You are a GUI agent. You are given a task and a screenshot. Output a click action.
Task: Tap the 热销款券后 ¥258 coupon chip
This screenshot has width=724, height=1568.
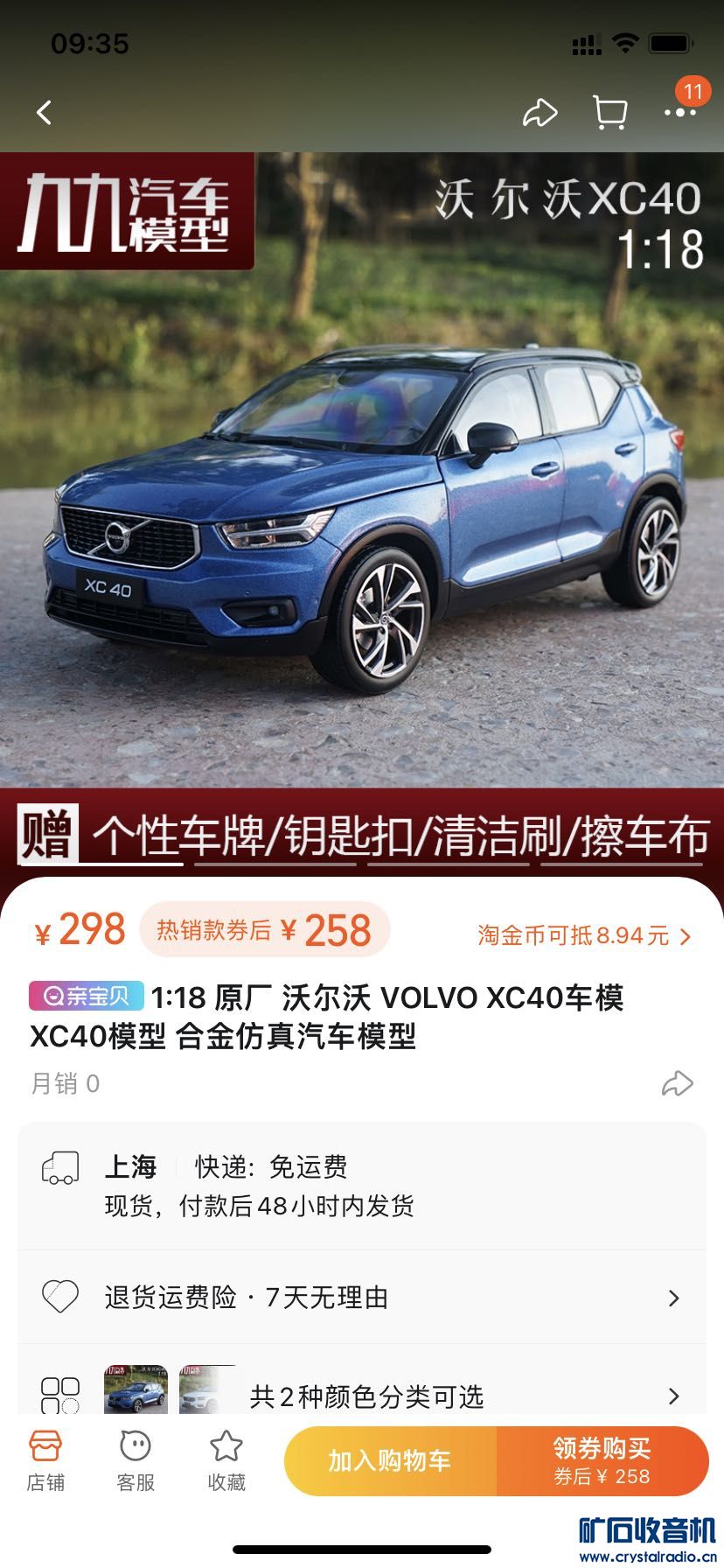[264, 929]
